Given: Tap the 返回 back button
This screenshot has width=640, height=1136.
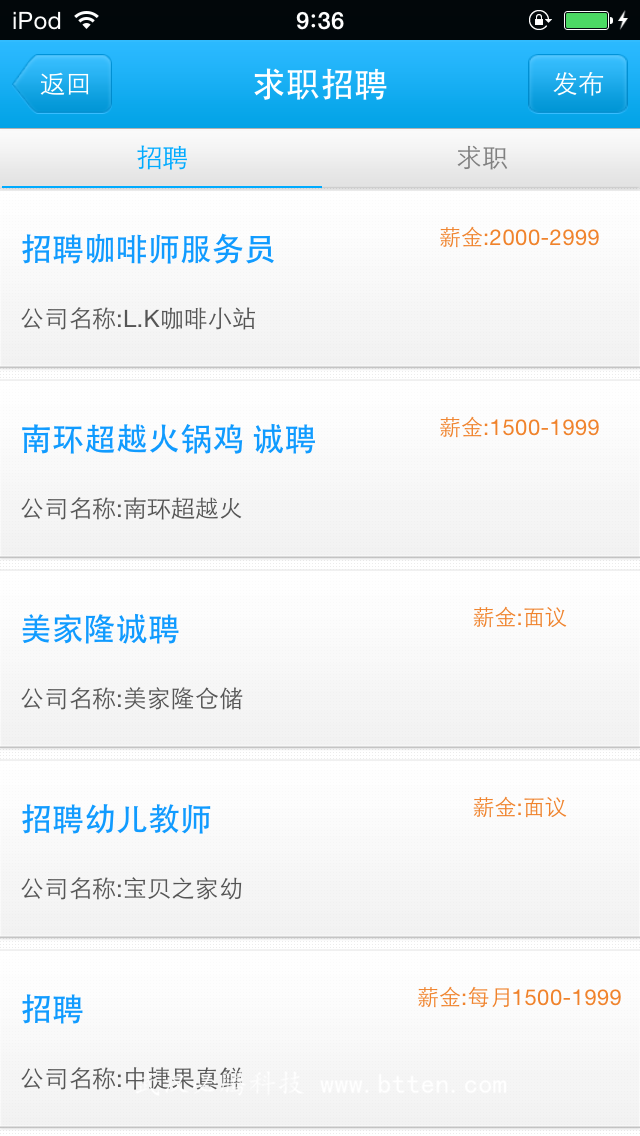Looking at the screenshot, I should pyautogui.click(x=62, y=84).
